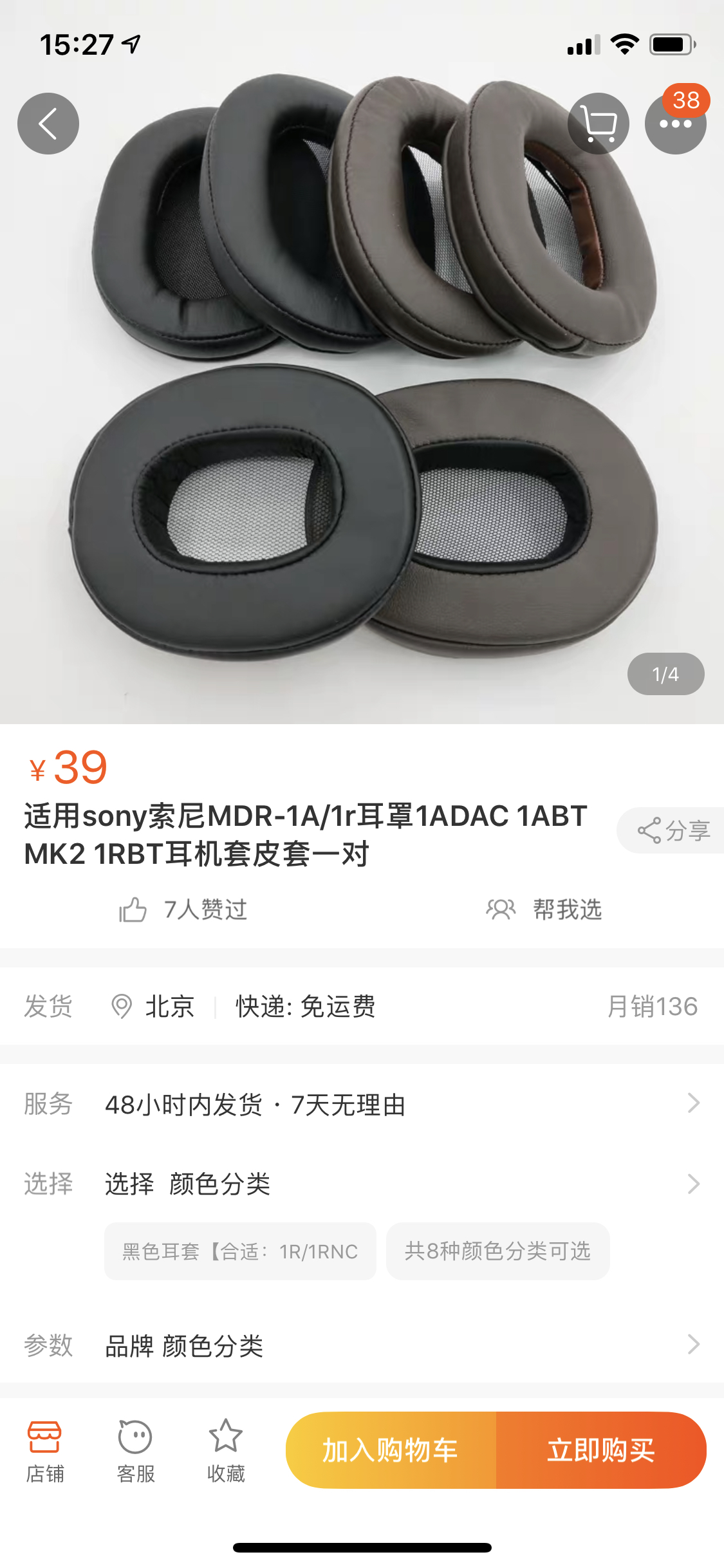Open the shopping cart icon
Viewport: 724px width, 1568px height.
(x=598, y=123)
